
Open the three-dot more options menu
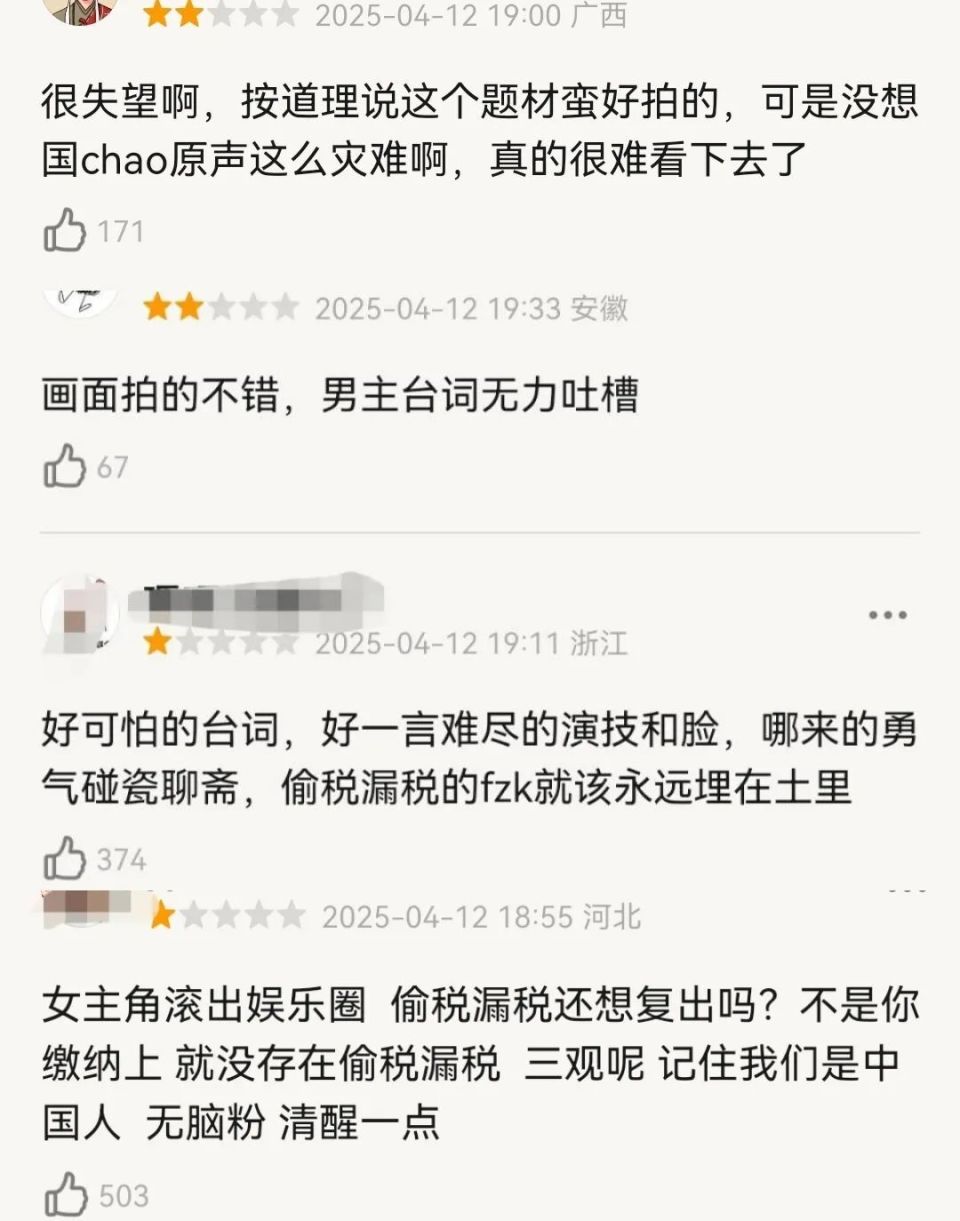[x=885, y=617]
